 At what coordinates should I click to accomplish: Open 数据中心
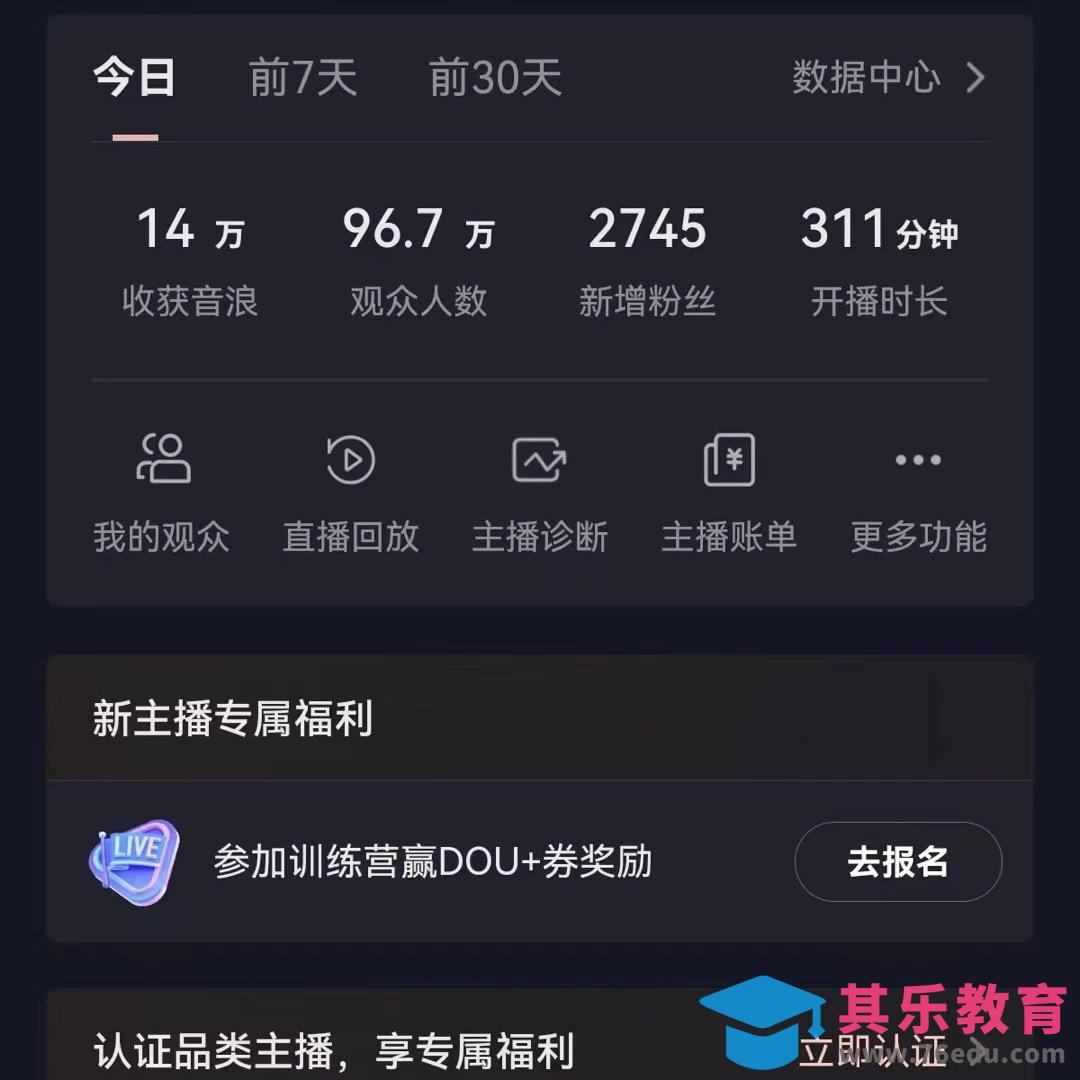pos(888,77)
